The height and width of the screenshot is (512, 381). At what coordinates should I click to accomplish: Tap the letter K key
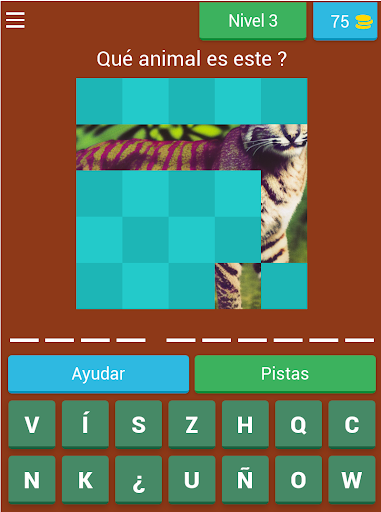pyautogui.click(x=85, y=480)
